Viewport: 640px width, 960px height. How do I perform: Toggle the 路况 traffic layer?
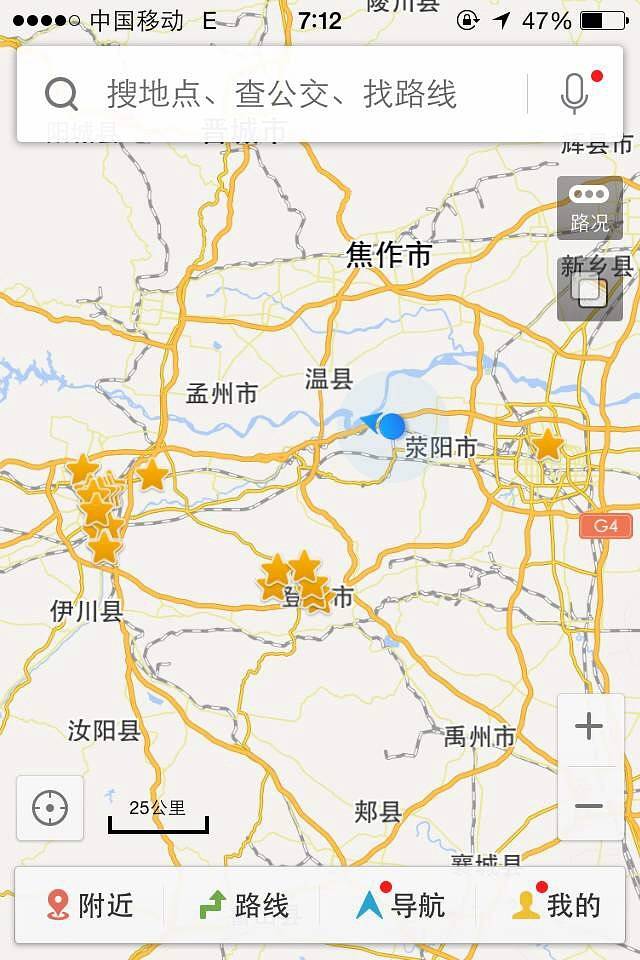pos(589,208)
